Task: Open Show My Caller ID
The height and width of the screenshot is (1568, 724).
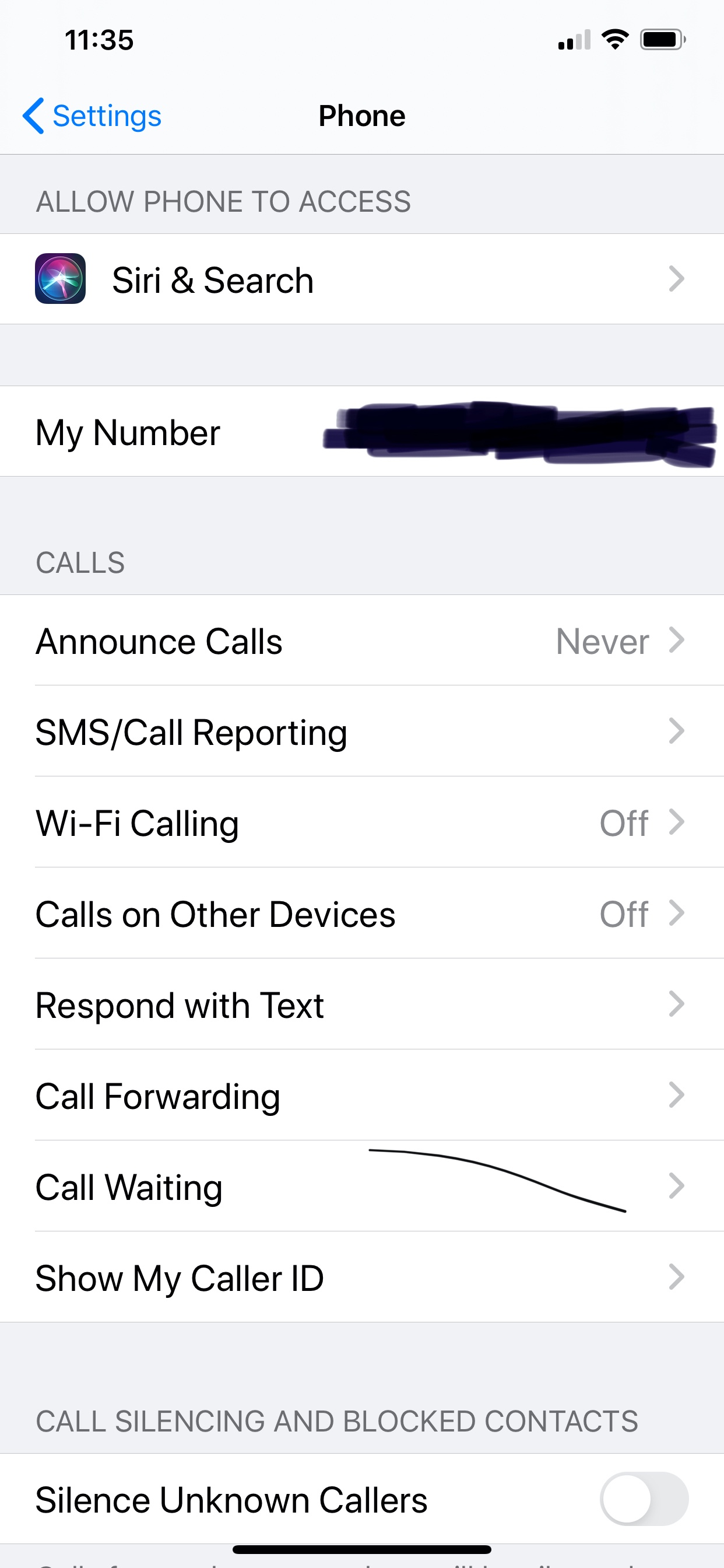Action: tap(362, 1277)
